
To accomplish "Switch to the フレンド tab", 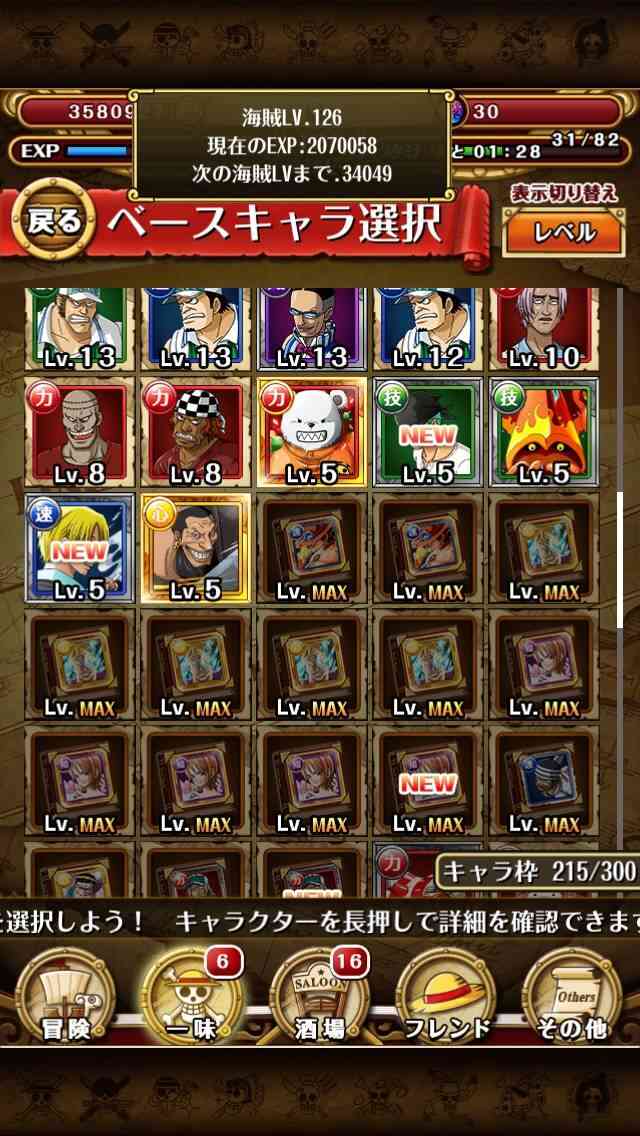I will 446,998.
